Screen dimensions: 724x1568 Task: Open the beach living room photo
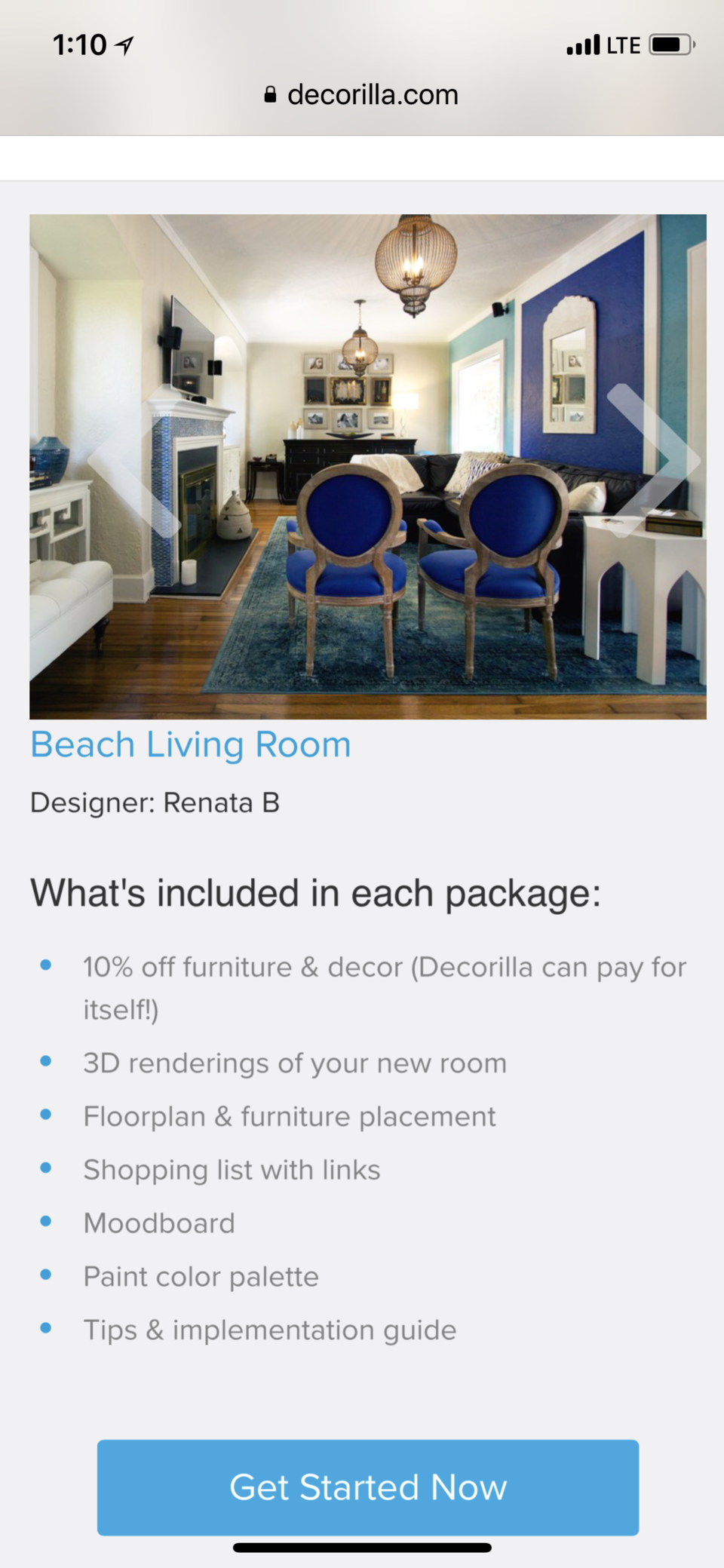(x=368, y=467)
